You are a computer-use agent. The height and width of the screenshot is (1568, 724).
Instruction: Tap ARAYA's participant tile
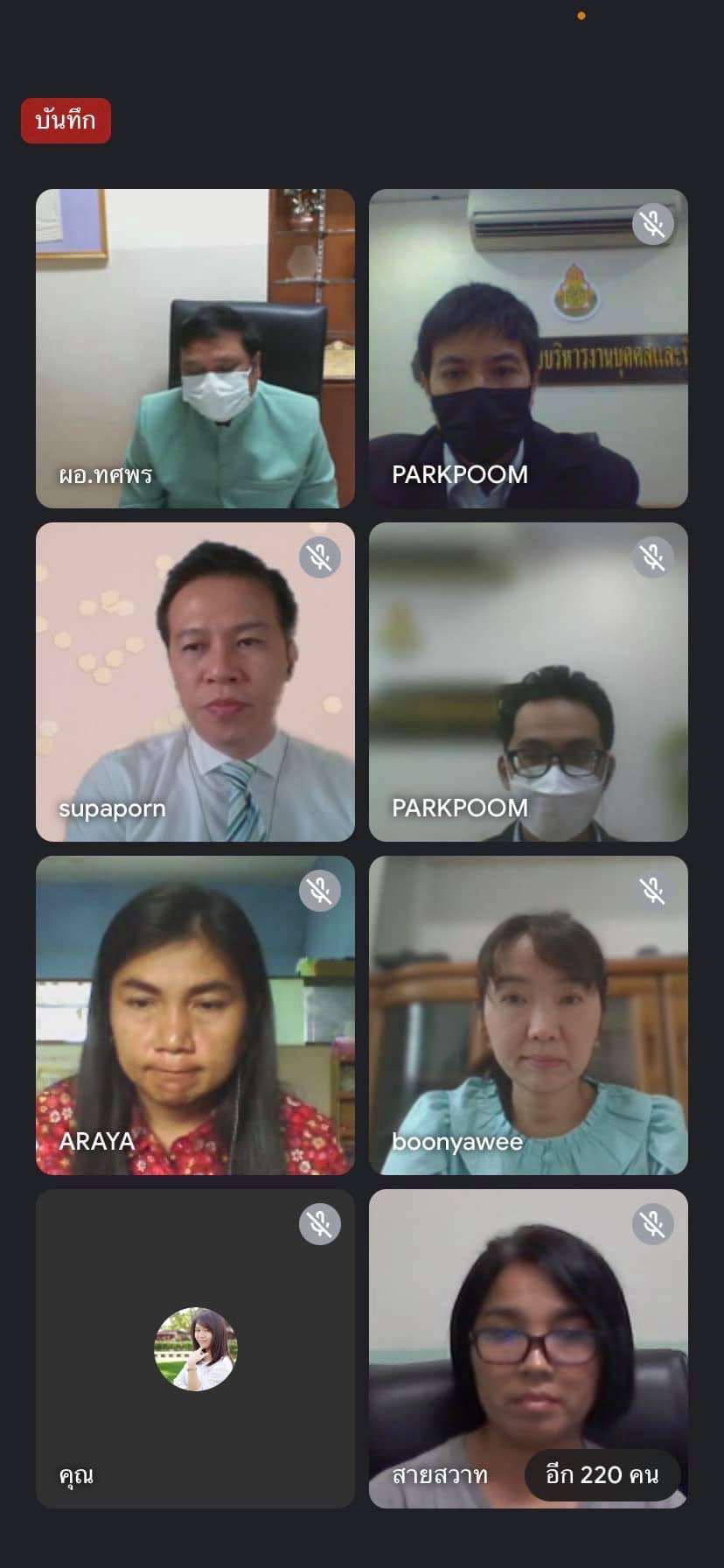pyautogui.click(x=195, y=1015)
